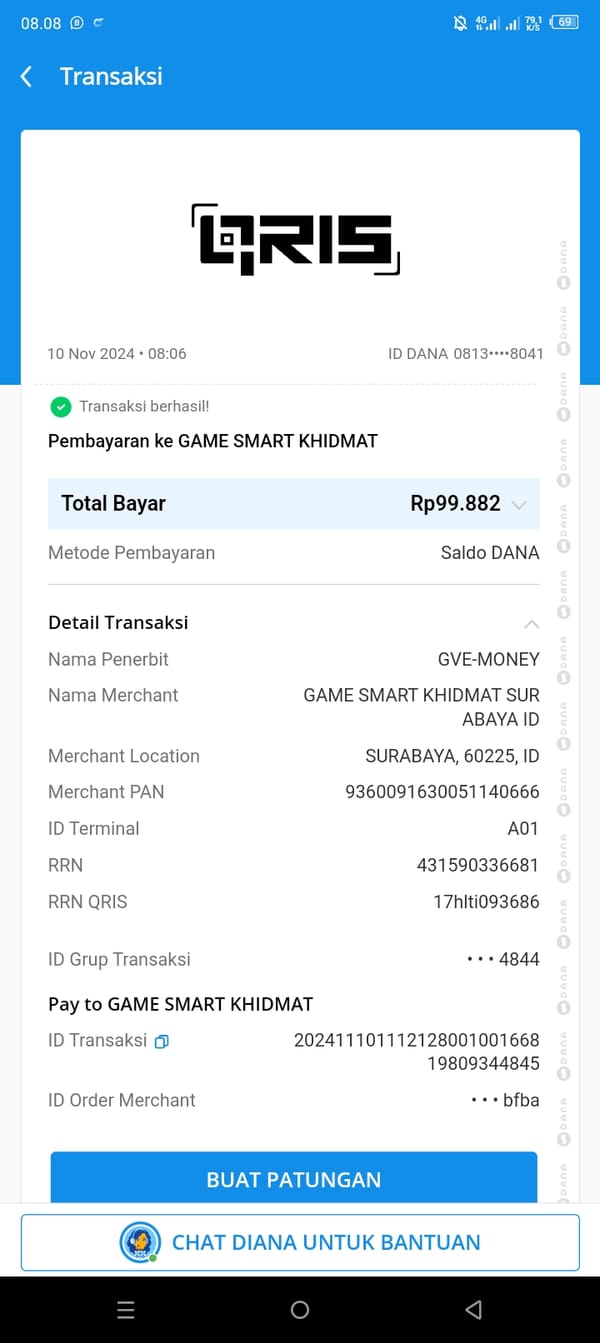
Task: Go to the system home screen
Action: (x=299, y=1309)
